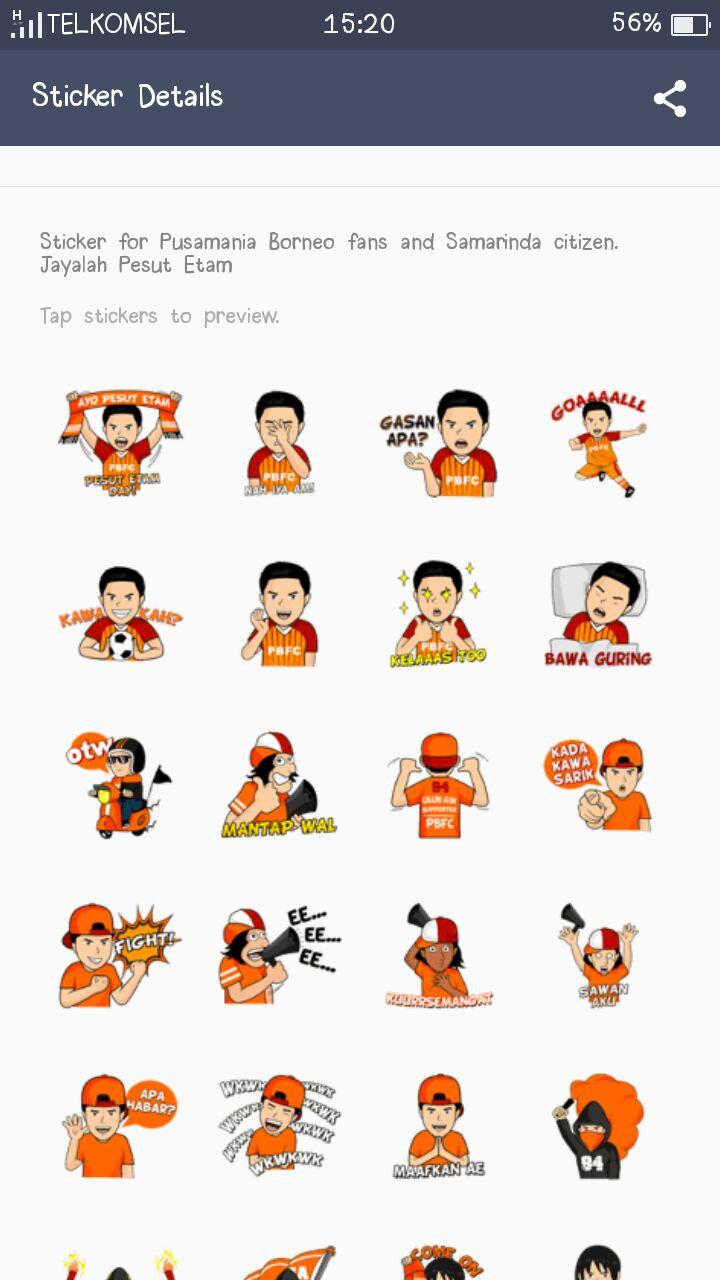This screenshot has height=1280, width=720.
Task: Preview the 'Goaaaalll' sticker
Action: coord(600,443)
